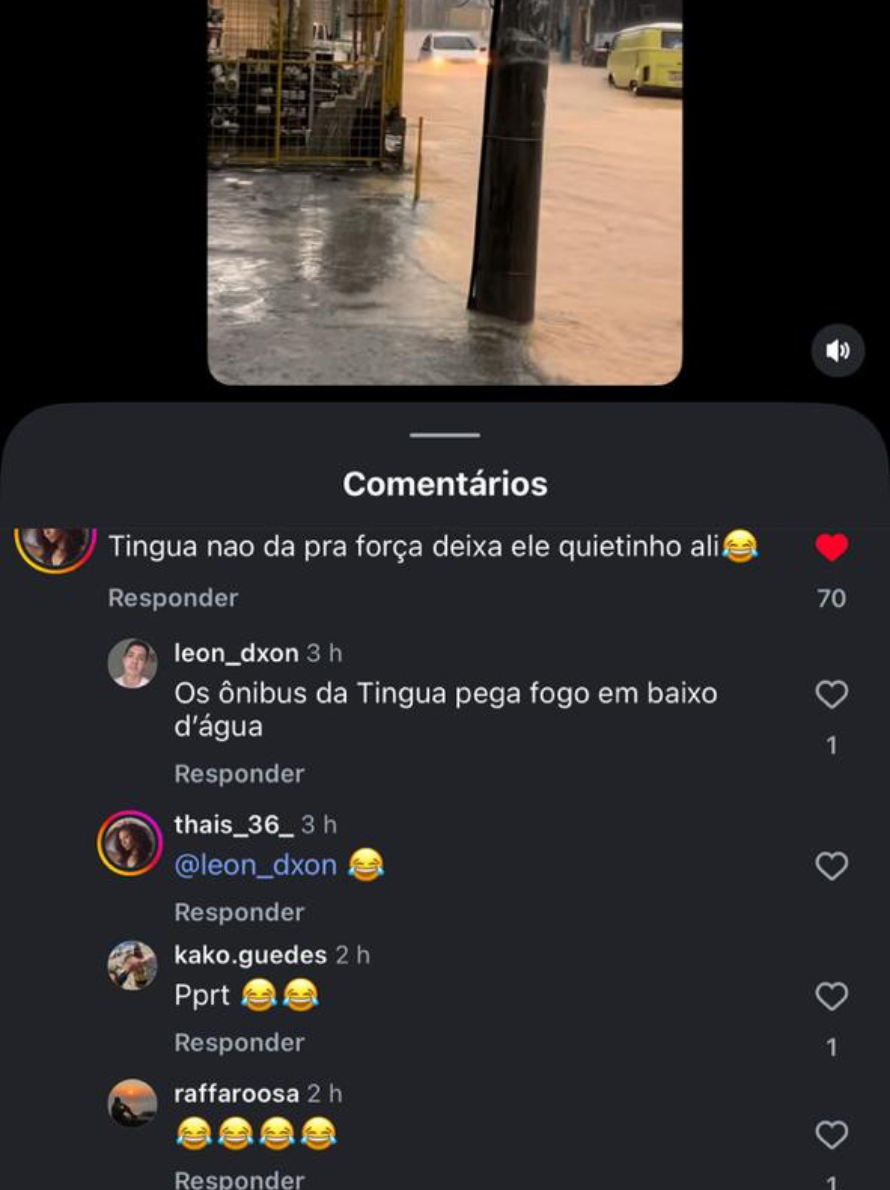Image resolution: width=890 pixels, height=1190 pixels.
Task: Mute the video sound
Action: 837,350
